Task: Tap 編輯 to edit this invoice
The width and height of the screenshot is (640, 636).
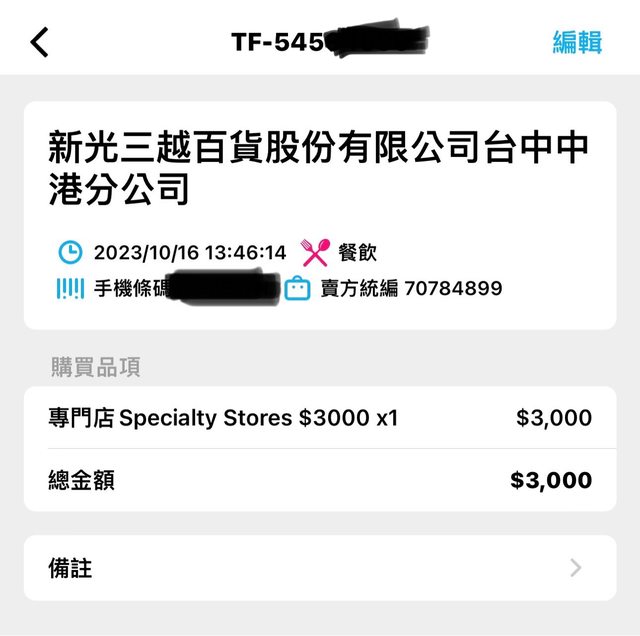Action: pos(577,42)
